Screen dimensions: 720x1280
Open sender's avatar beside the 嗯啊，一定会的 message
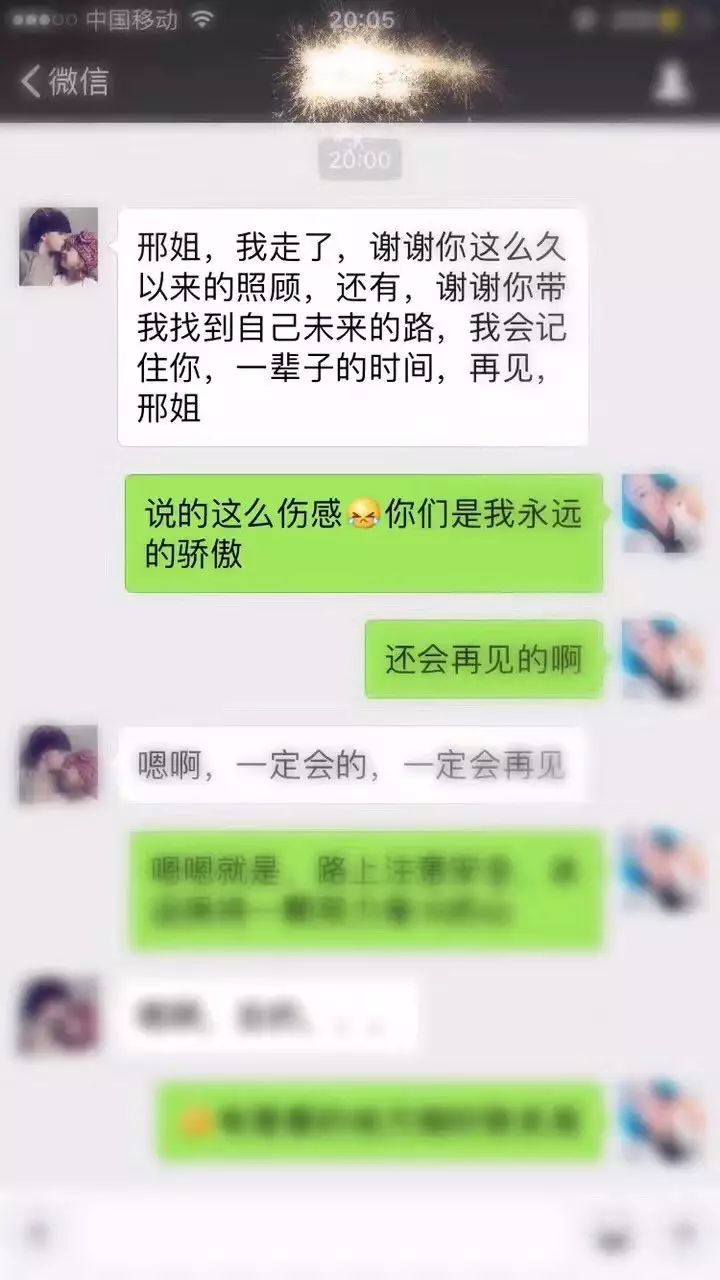58,764
